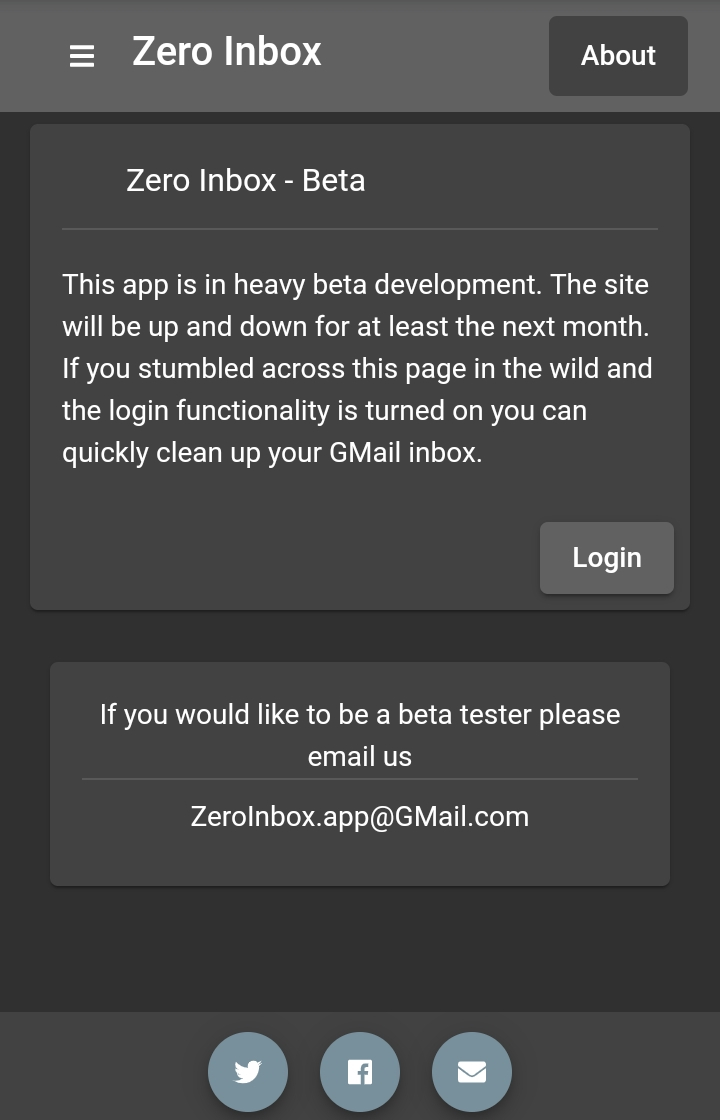
Task: Tap the email envelope icon in the footer
Action: (x=472, y=1072)
